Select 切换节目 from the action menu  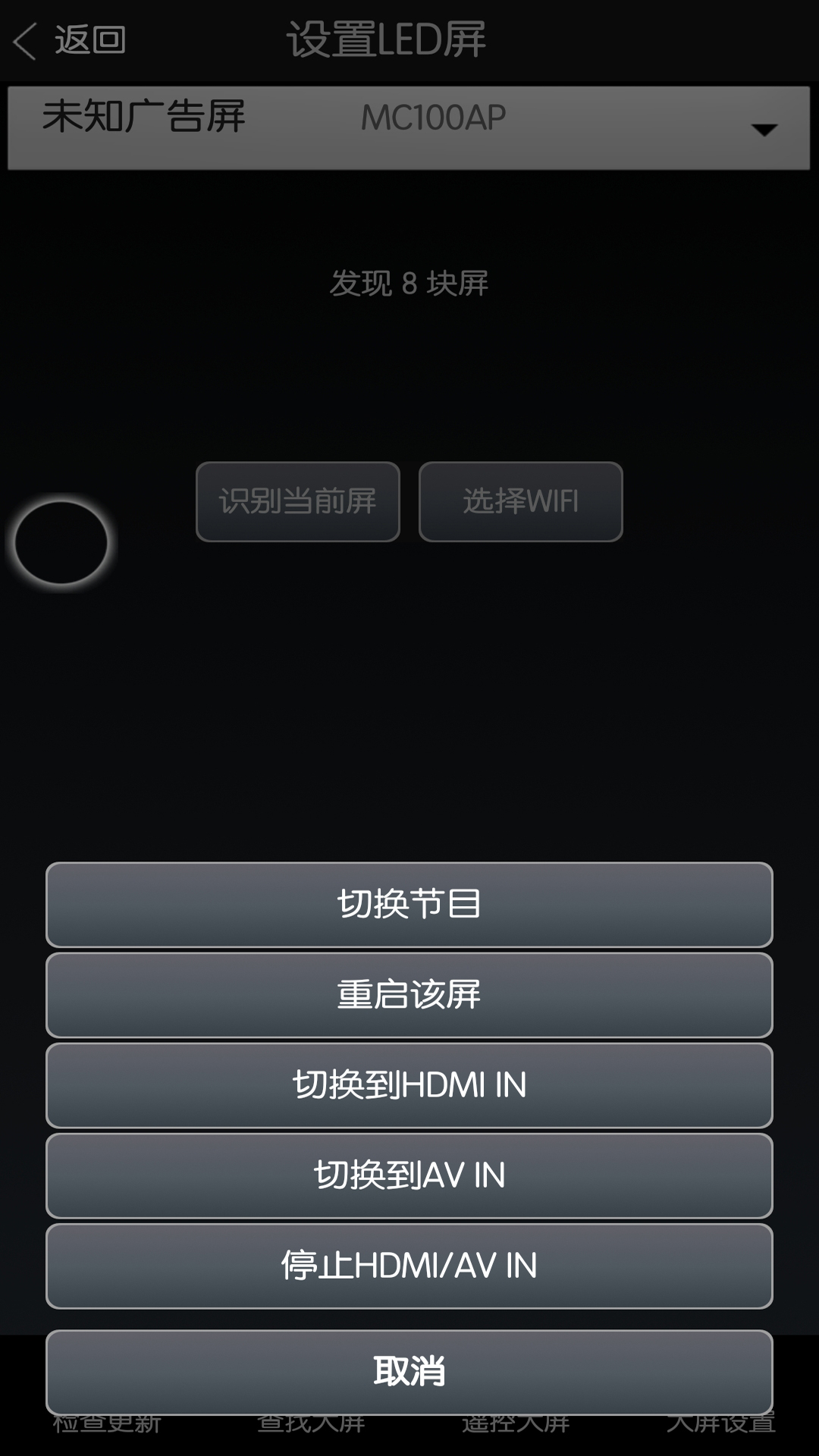point(408,905)
